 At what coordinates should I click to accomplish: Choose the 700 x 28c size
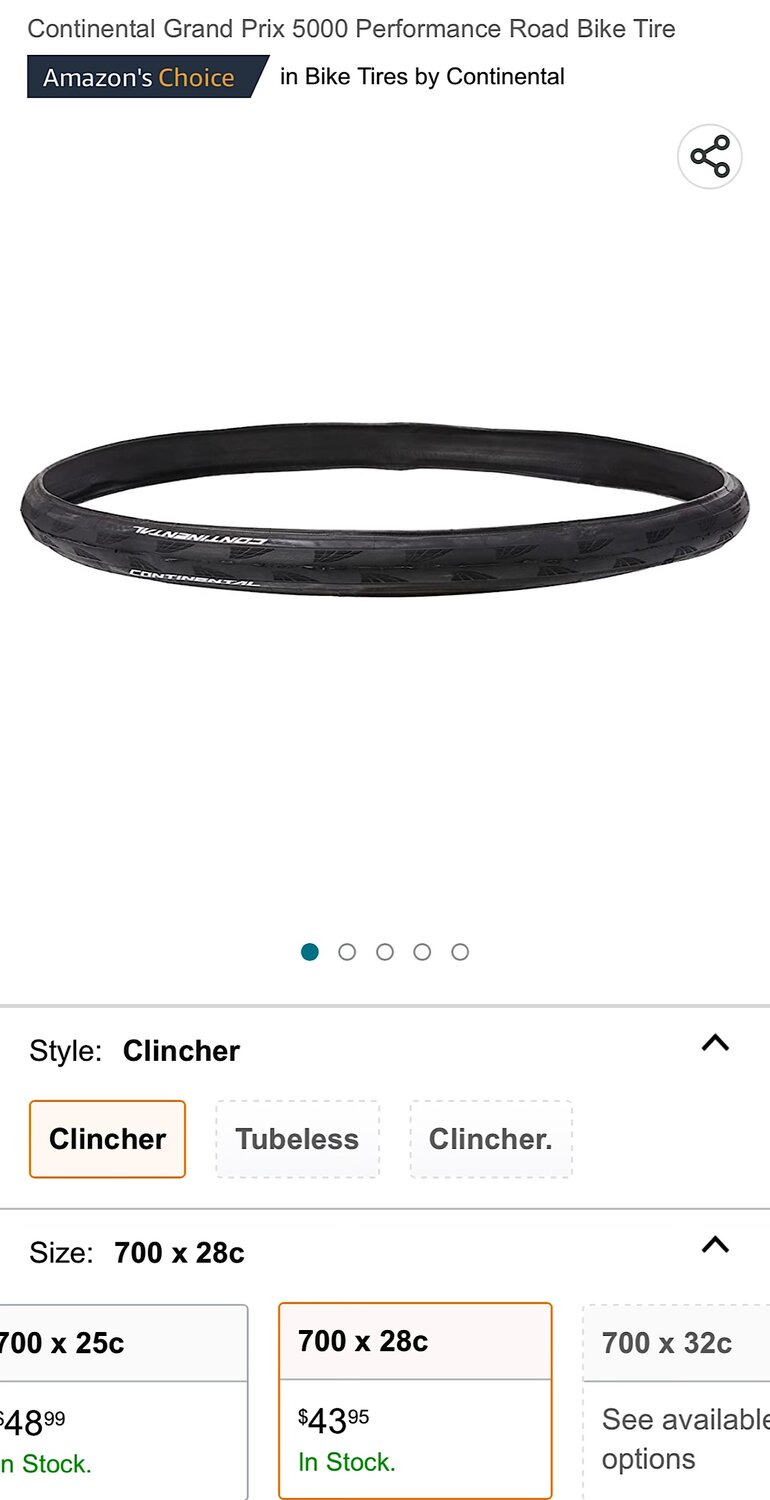414,1400
